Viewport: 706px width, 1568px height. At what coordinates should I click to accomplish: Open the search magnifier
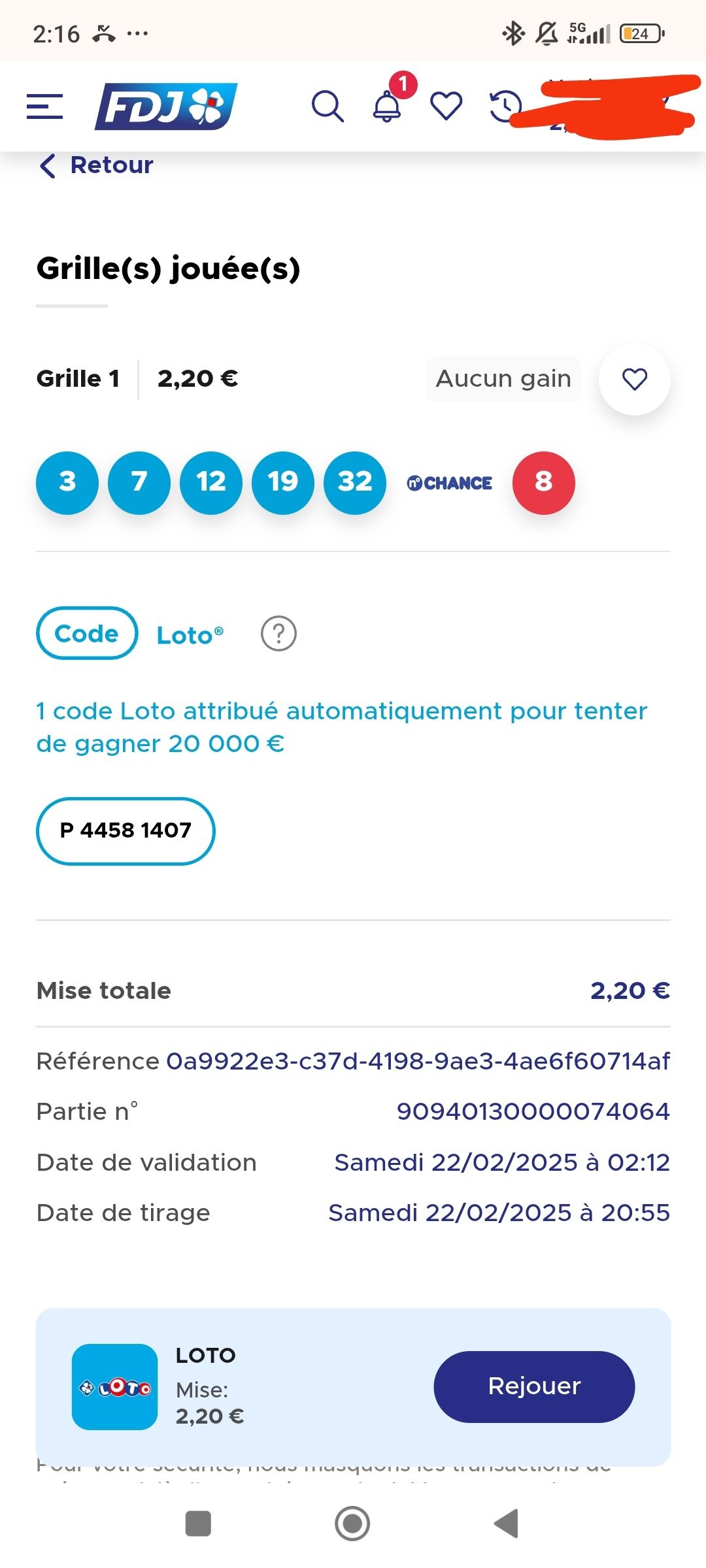pyautogui.click(x=328, y=106)
